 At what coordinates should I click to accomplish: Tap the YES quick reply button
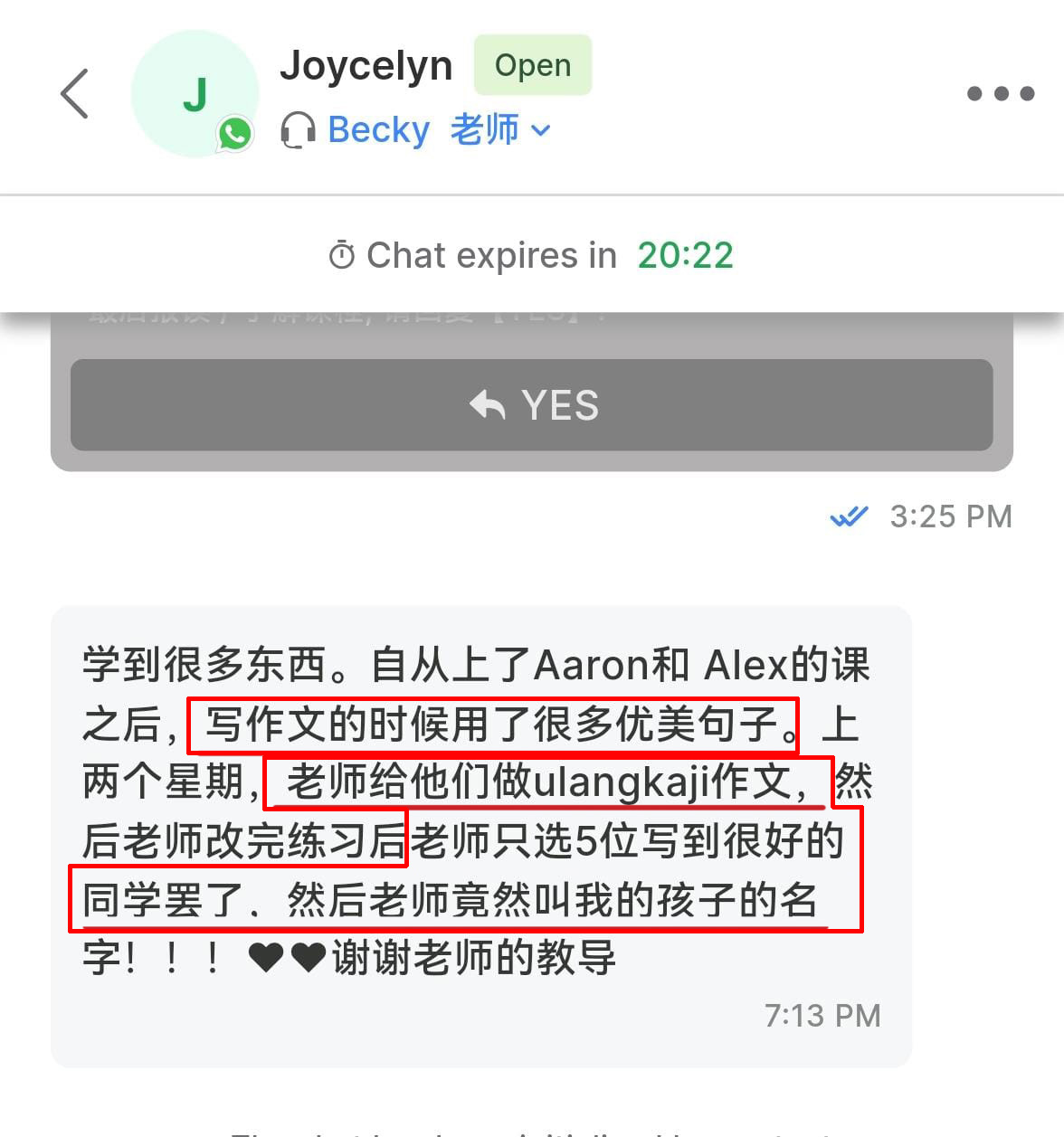coord(532,405)
